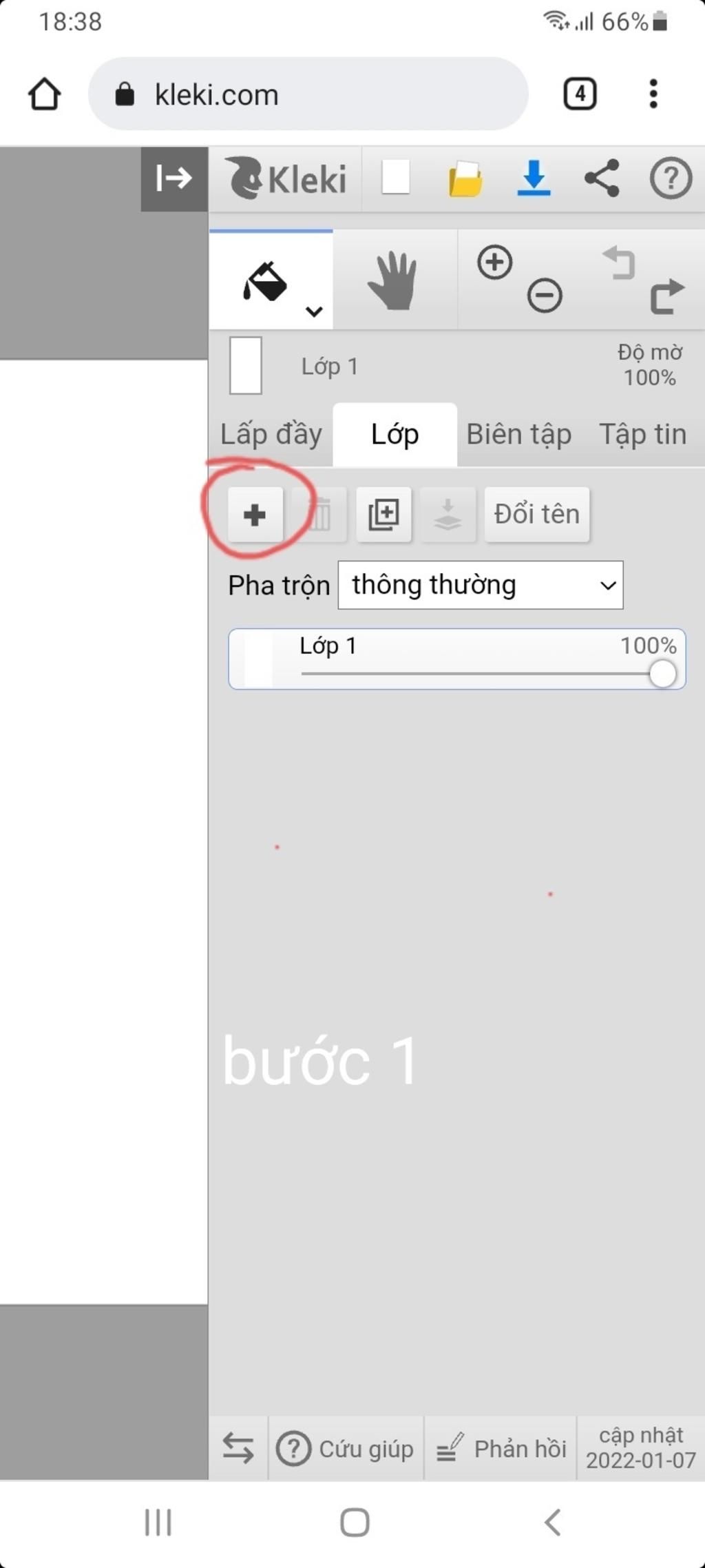The image size is (705, 1568).
Task: Redo the last action
Action: tap(666, 297)
